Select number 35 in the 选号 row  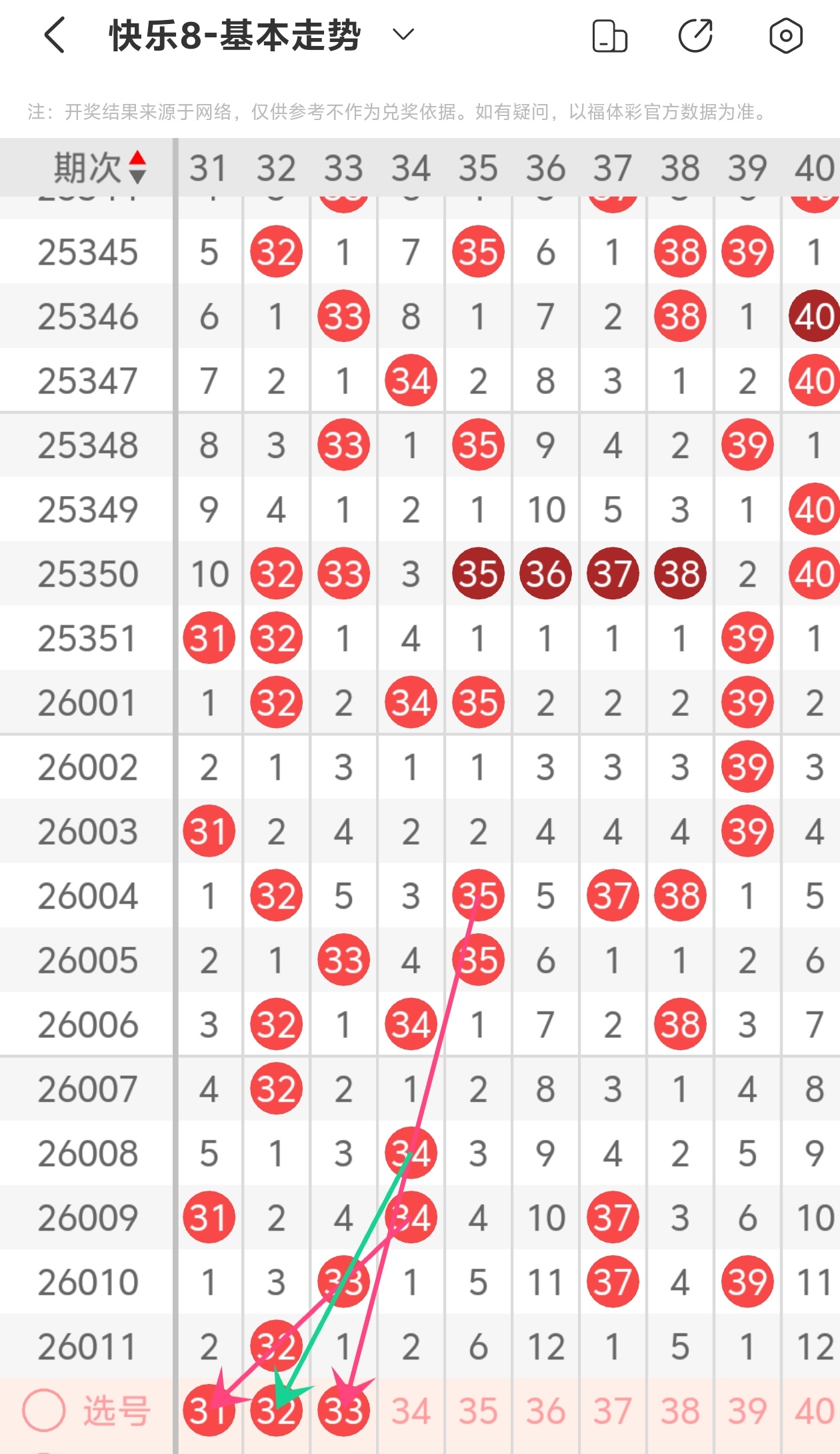pos(478,1411)
